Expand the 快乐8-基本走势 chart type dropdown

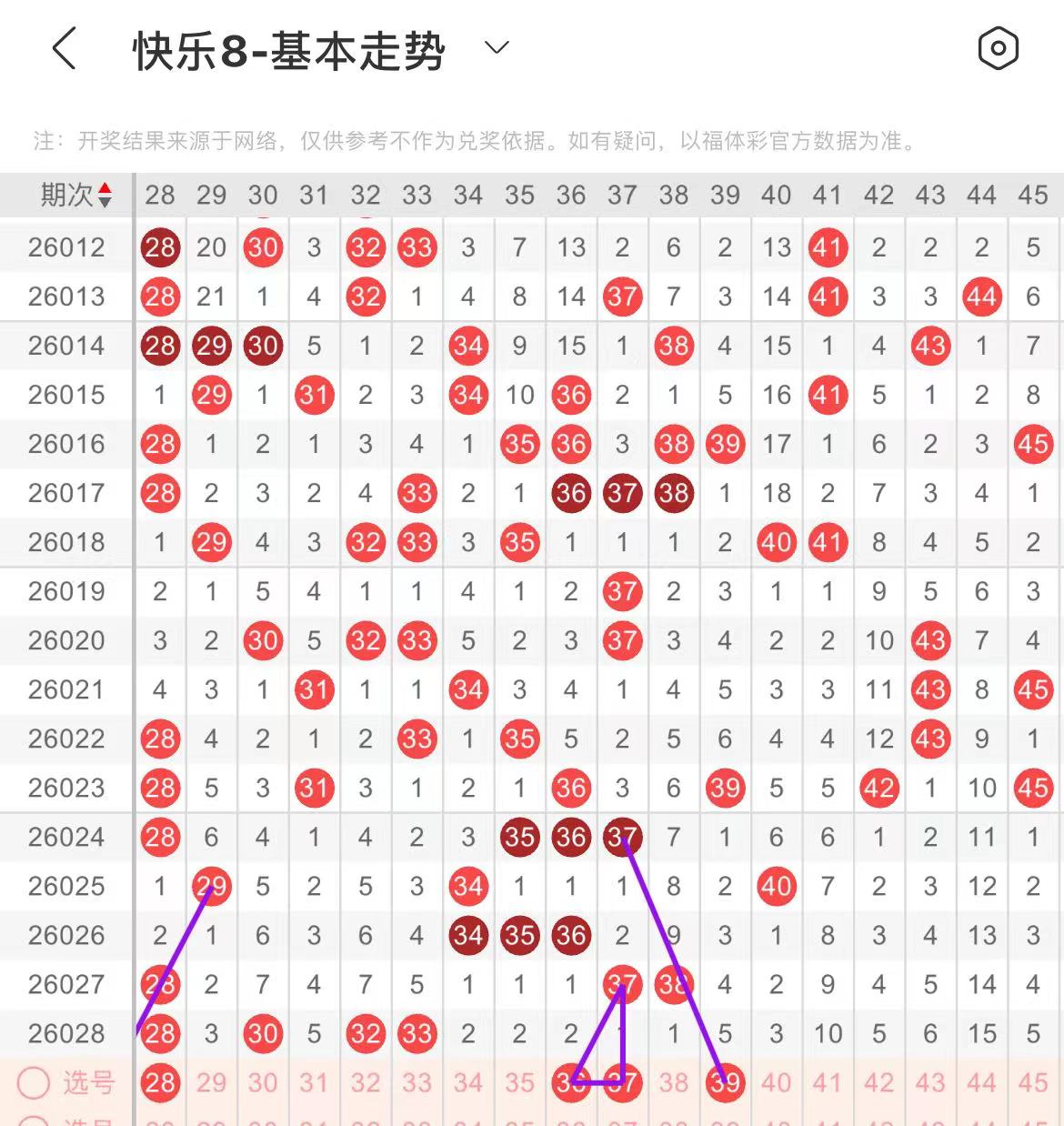tap(497, 47)
